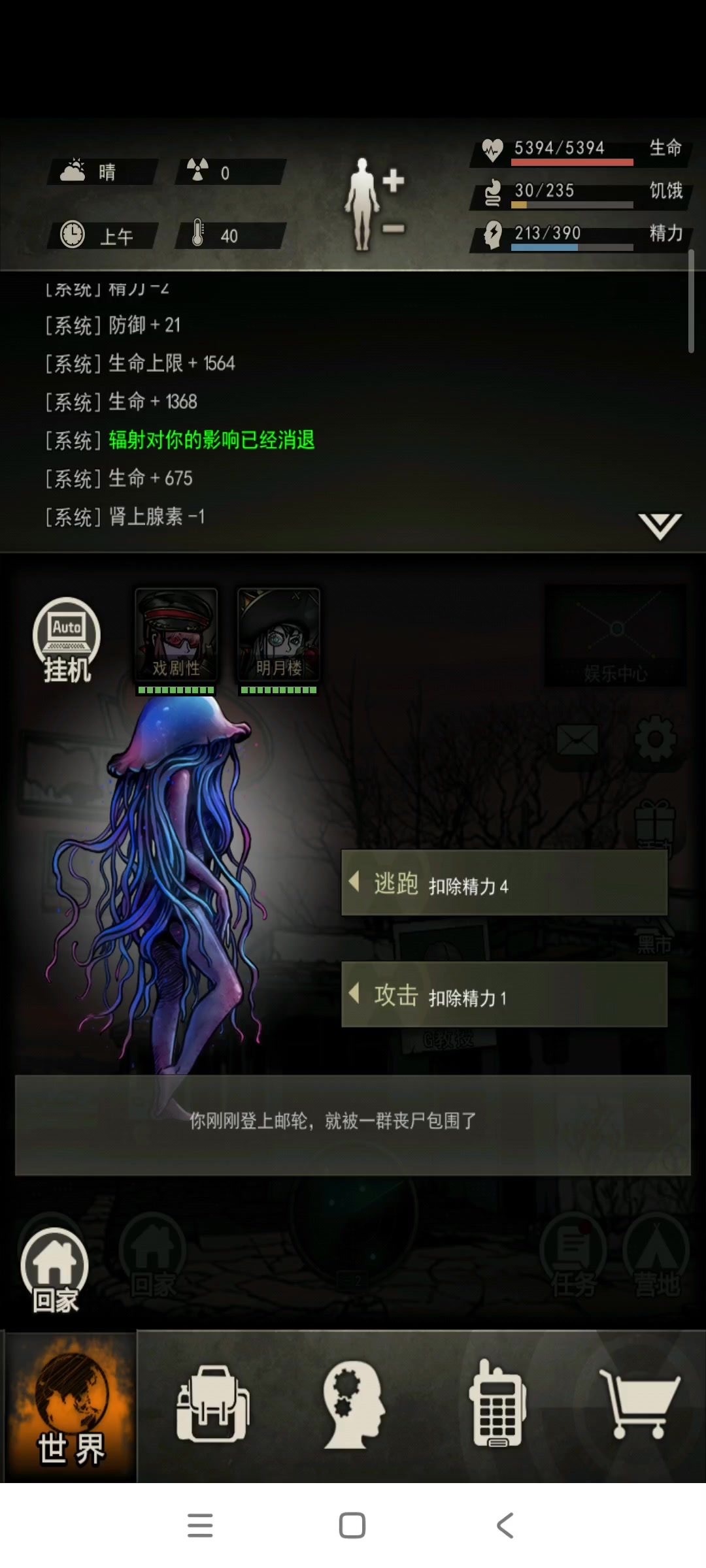Open the walkie-talkie radio tab
The height and width of the screenshot is (1568, 706).
click(x=497, y=1403)
